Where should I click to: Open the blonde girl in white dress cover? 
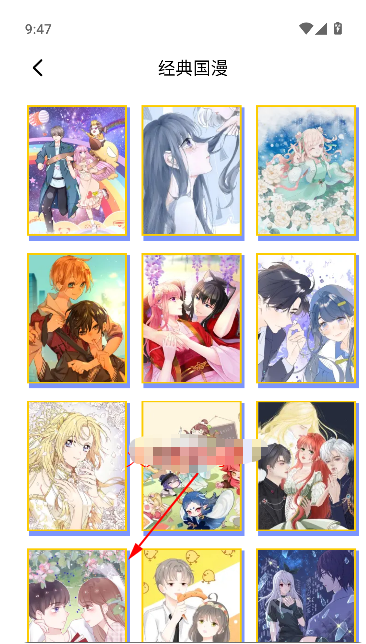pyautogui.click(x=77, y=466)
